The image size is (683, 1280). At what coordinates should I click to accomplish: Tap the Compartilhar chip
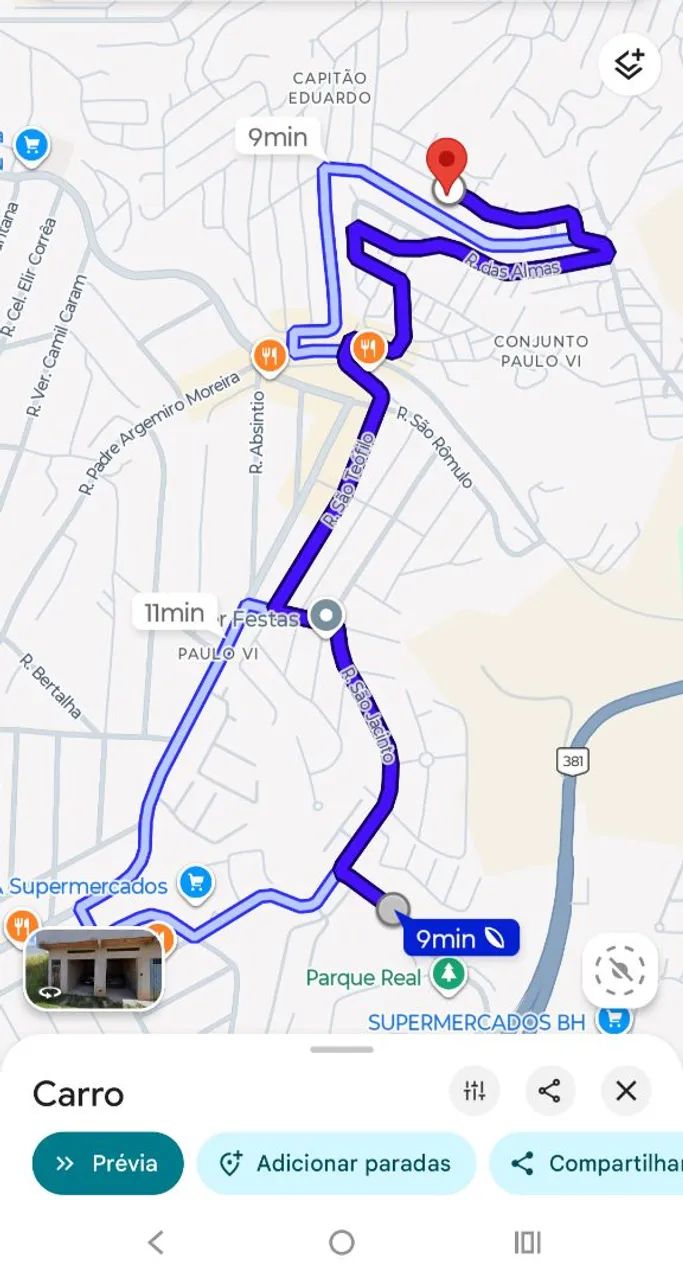click(588, 1163)
